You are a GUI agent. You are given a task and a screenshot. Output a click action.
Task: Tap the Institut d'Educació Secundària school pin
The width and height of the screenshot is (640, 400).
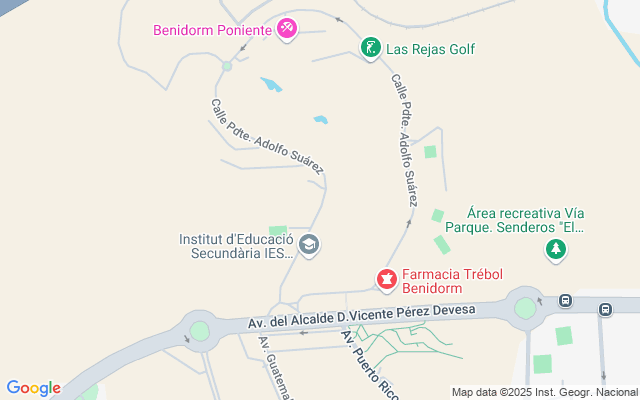[309, 245]
